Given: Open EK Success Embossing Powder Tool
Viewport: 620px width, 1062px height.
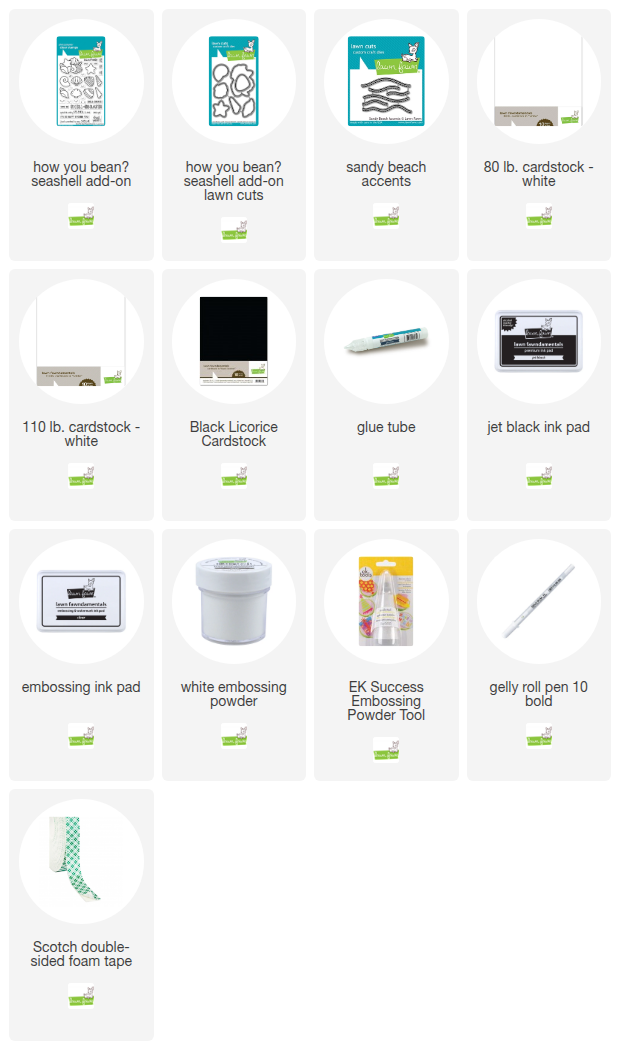Looking at the screenshot, I should tap(386, 602).
